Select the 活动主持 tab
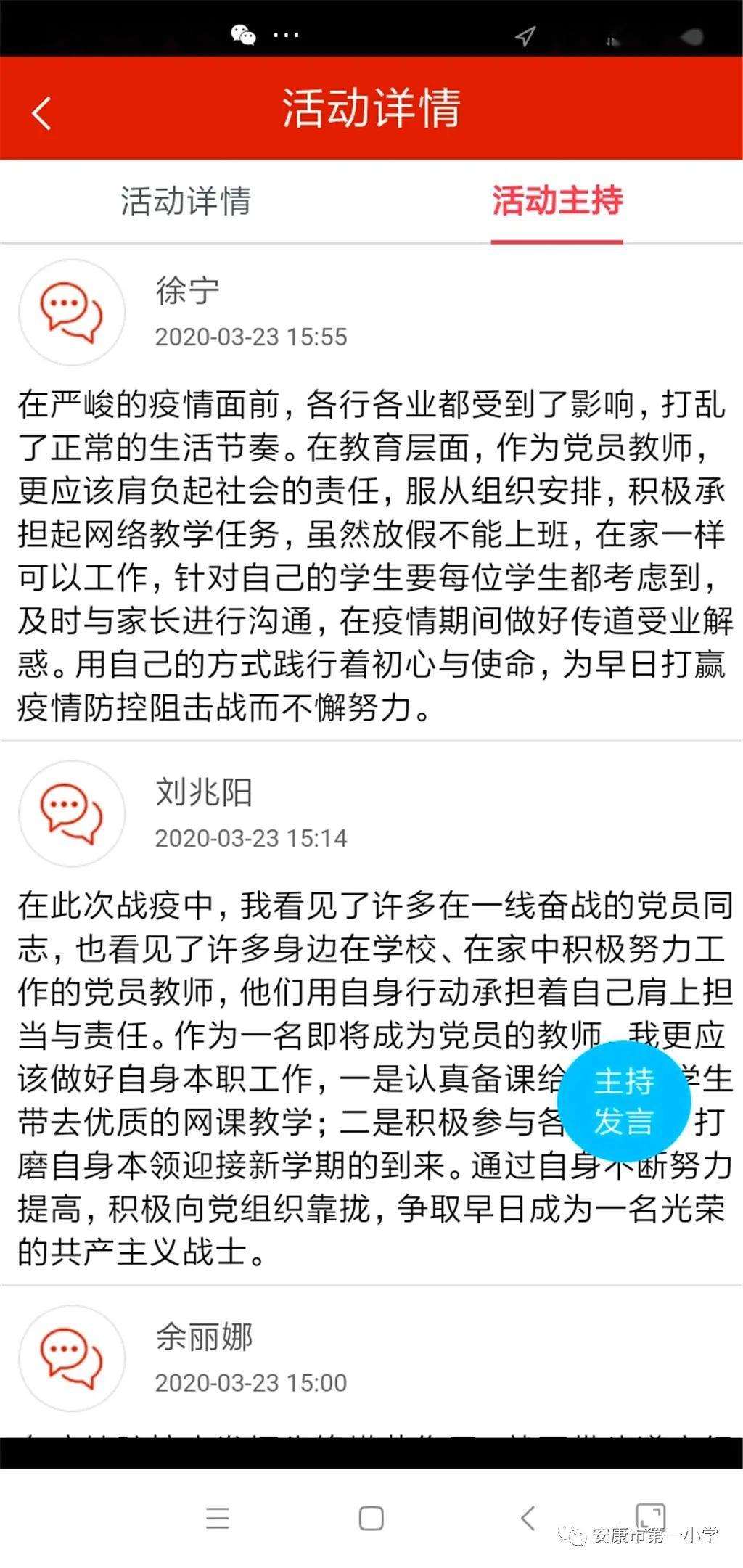743x1568 pixels. [557, 202]
